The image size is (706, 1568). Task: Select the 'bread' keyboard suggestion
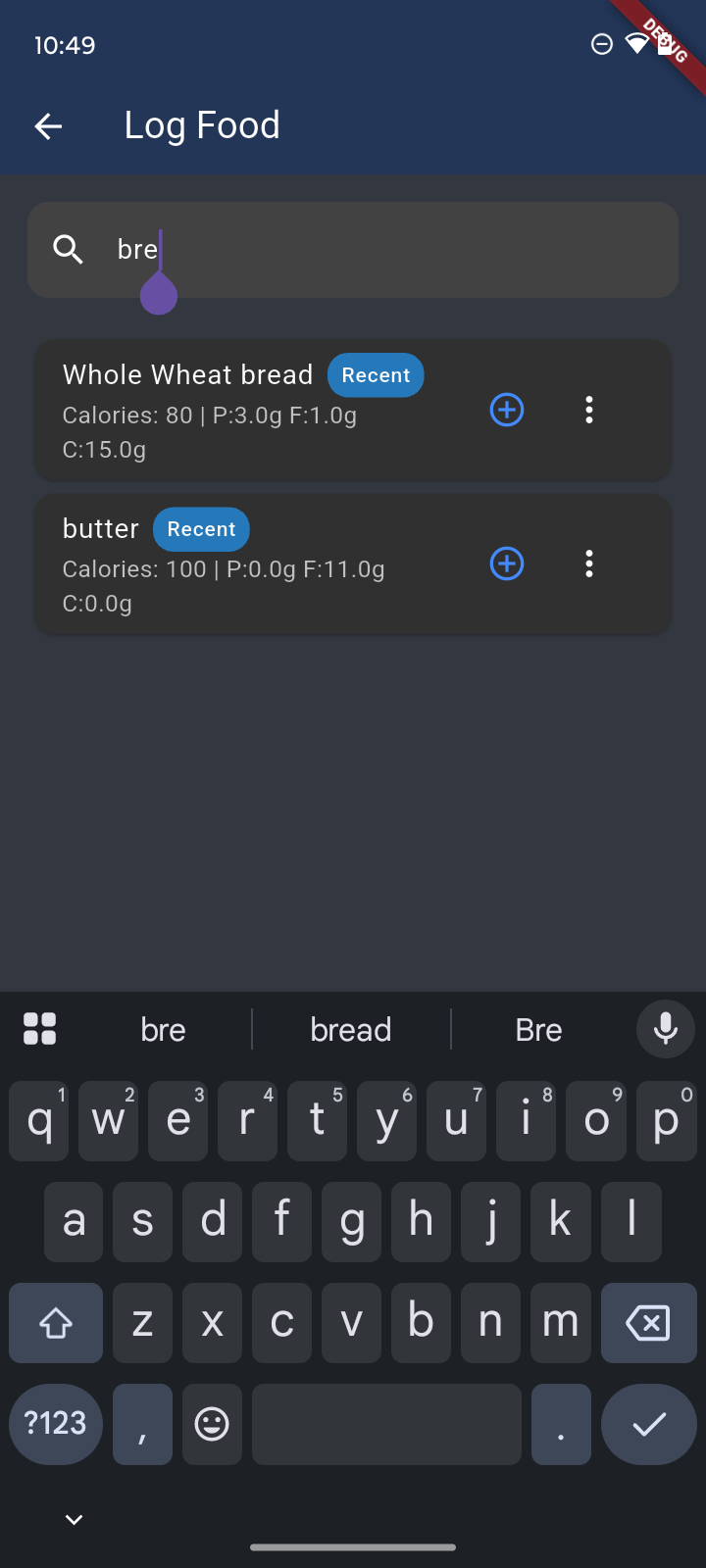pyautogui.click(x=350, y=1029)
